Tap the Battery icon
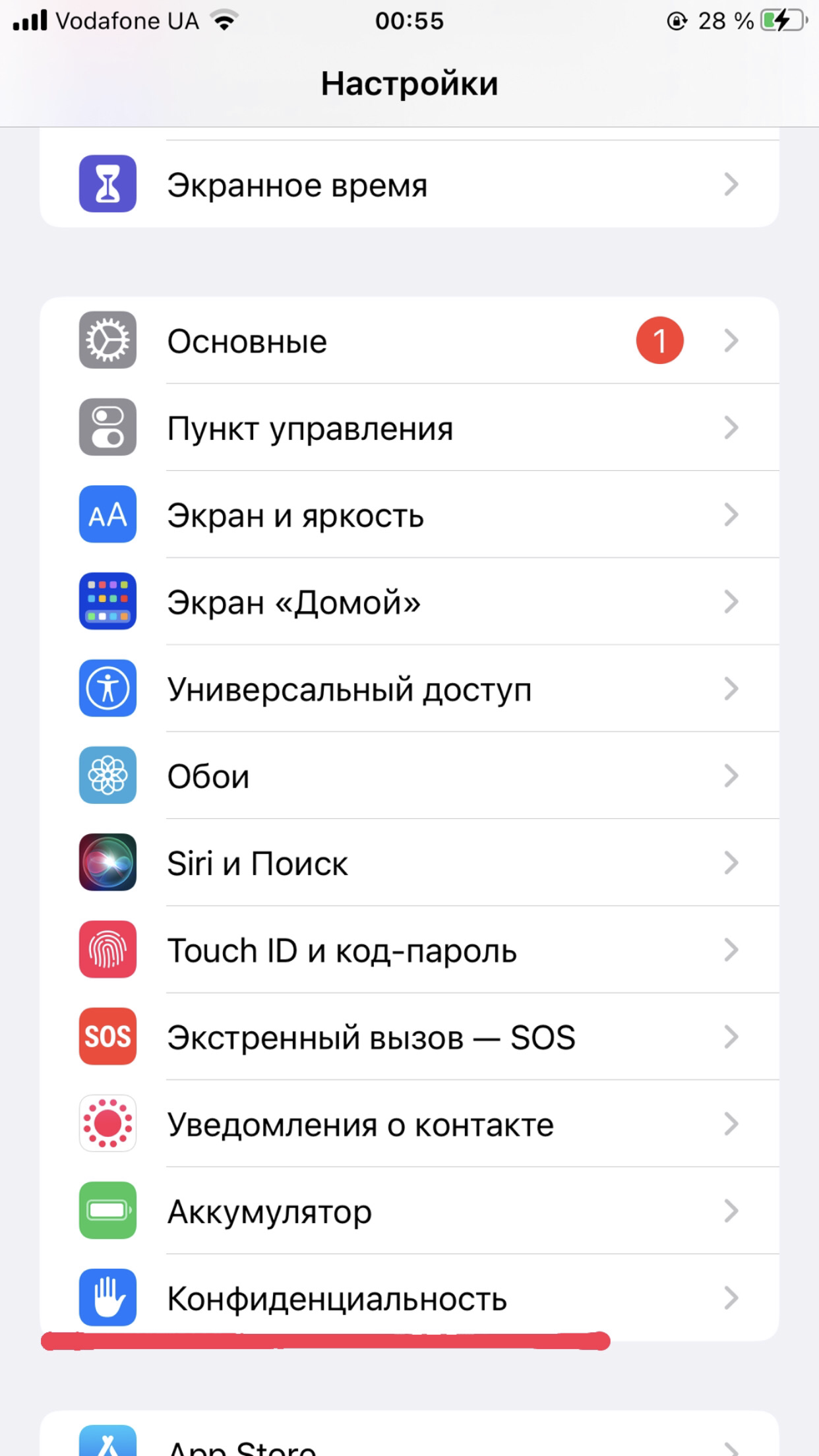Viewport: 819px width, 1456px height. [107, 1210]
